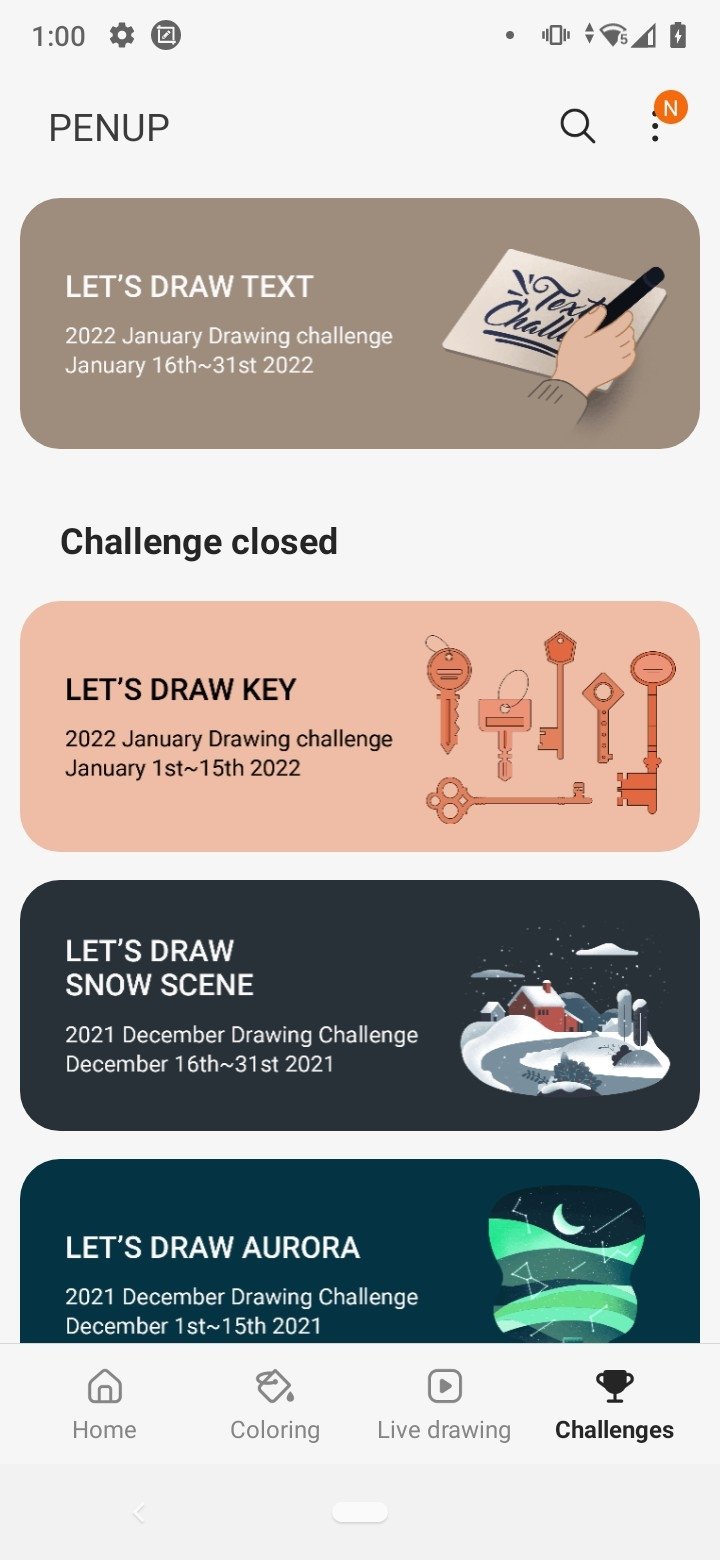Switch to the Home tab
The height and width of the screenshot is (1560, 720).
(x=105, y=1405)
